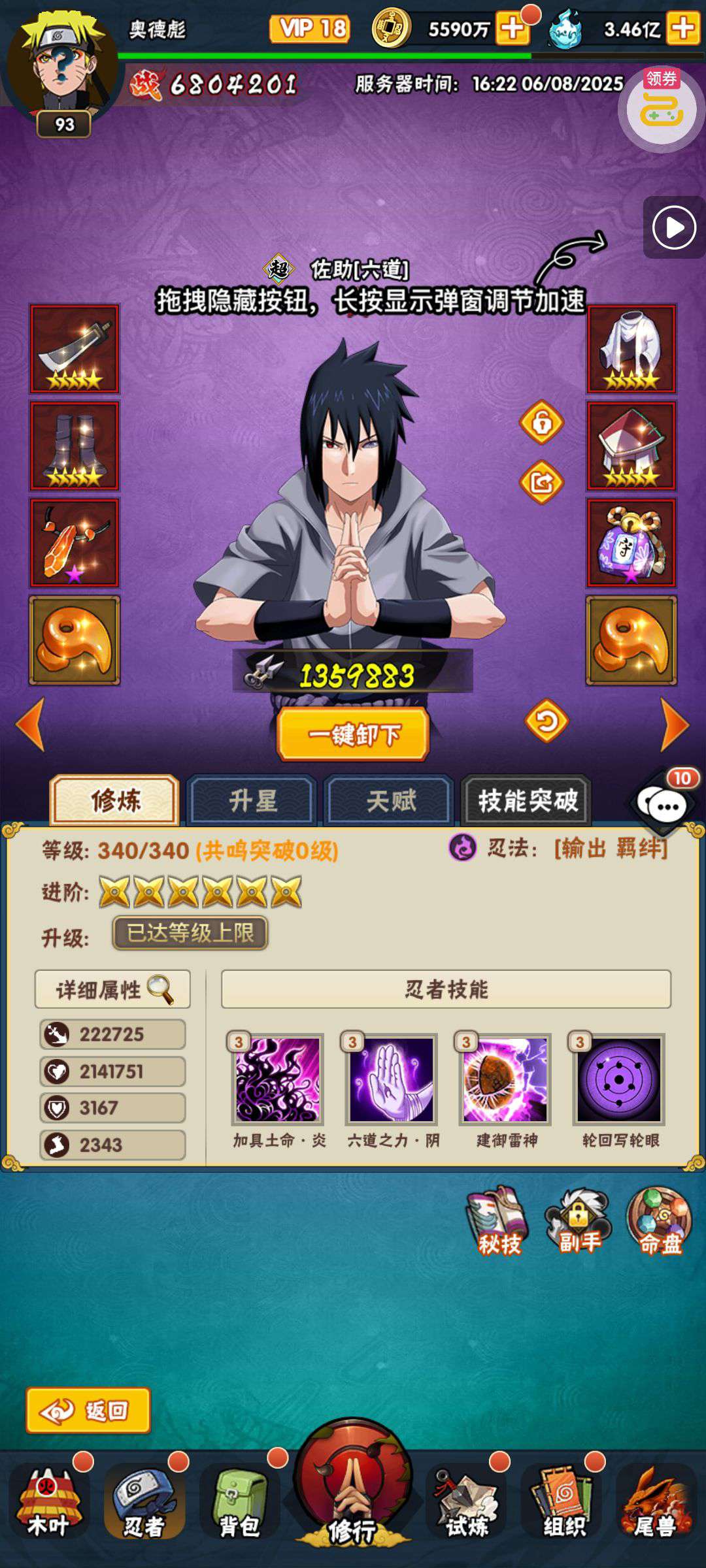Tap the 返回 back button
The height and width of the screenshot is (1568, 706).
pos(88,1411)
